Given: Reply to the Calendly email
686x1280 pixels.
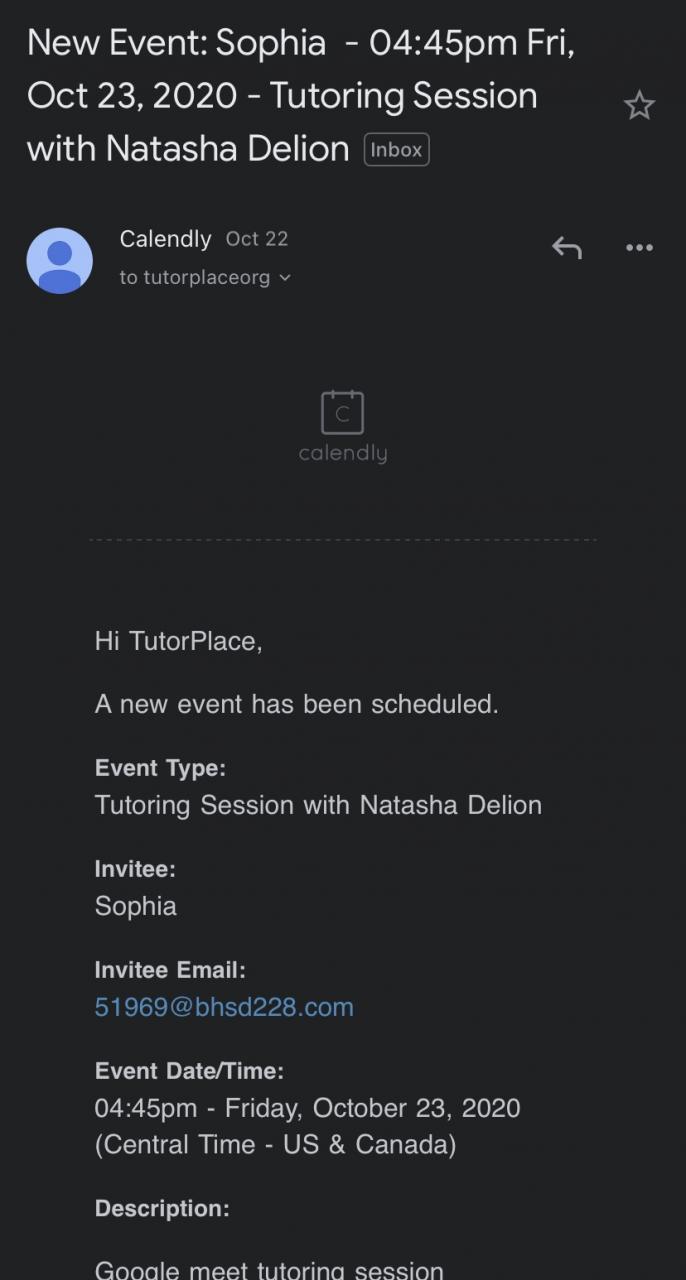Looking at the screenshot, I should (x=566, y=248).
